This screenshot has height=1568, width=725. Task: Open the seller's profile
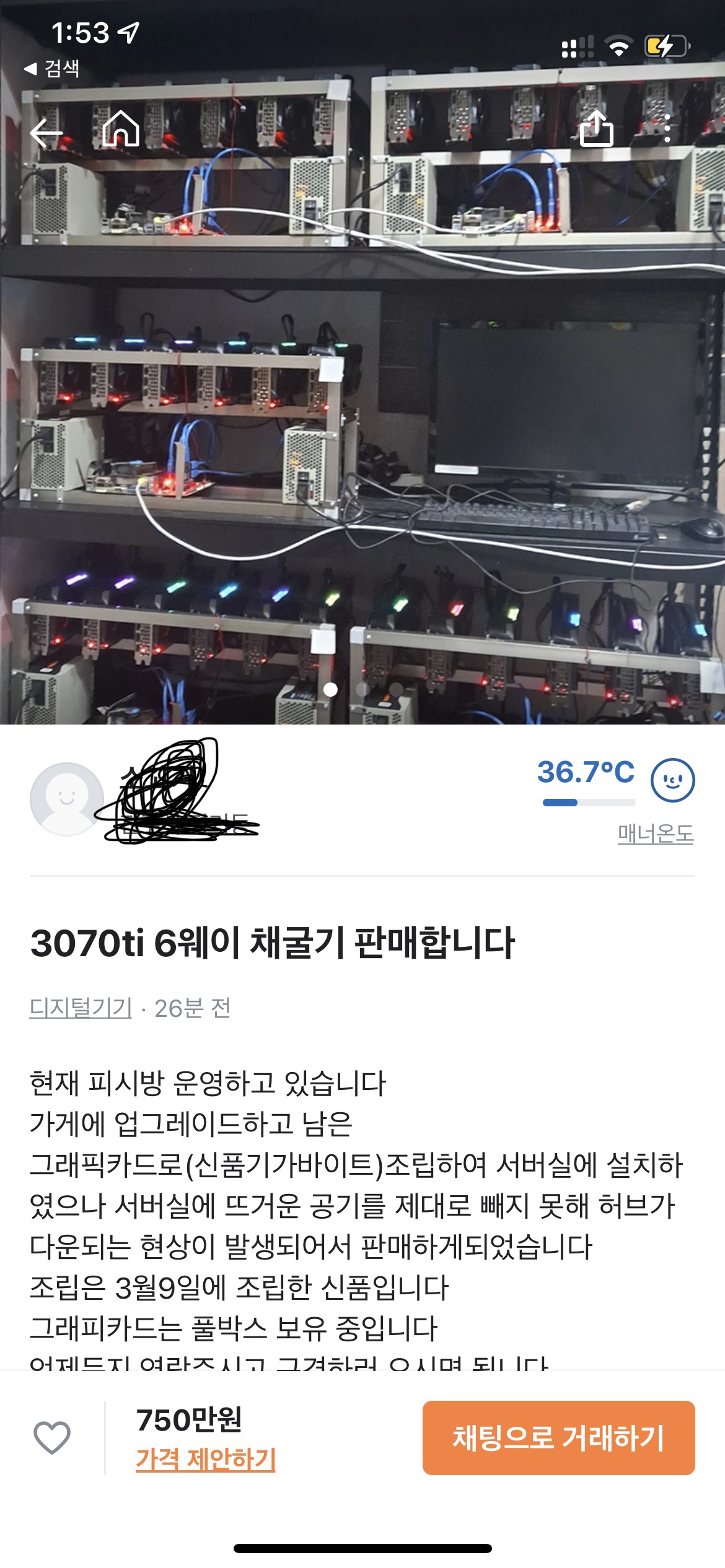67,799
